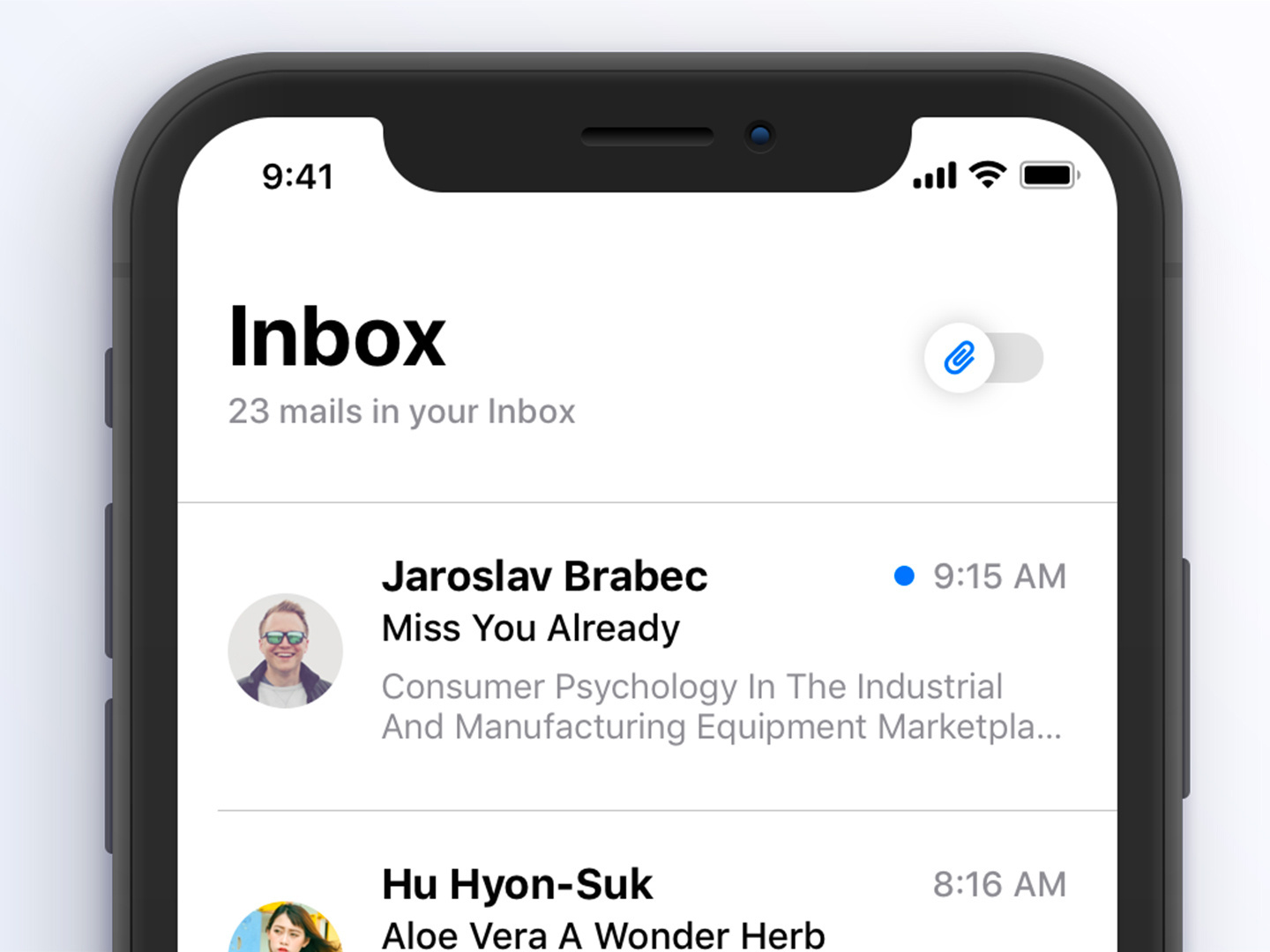
Task: Toggle the attachments filter switch
Action: [983, 358]
